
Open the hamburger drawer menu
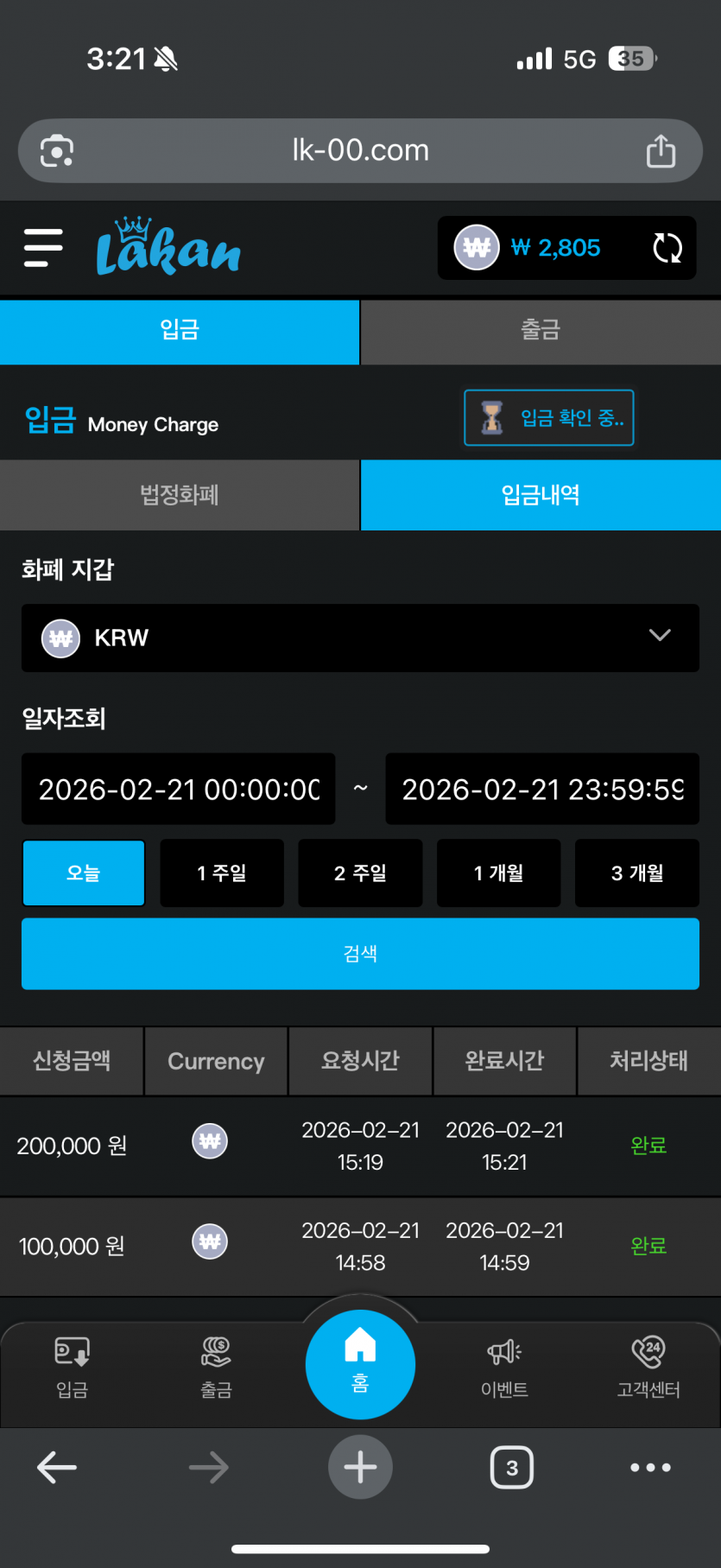[x=43, y=248]
